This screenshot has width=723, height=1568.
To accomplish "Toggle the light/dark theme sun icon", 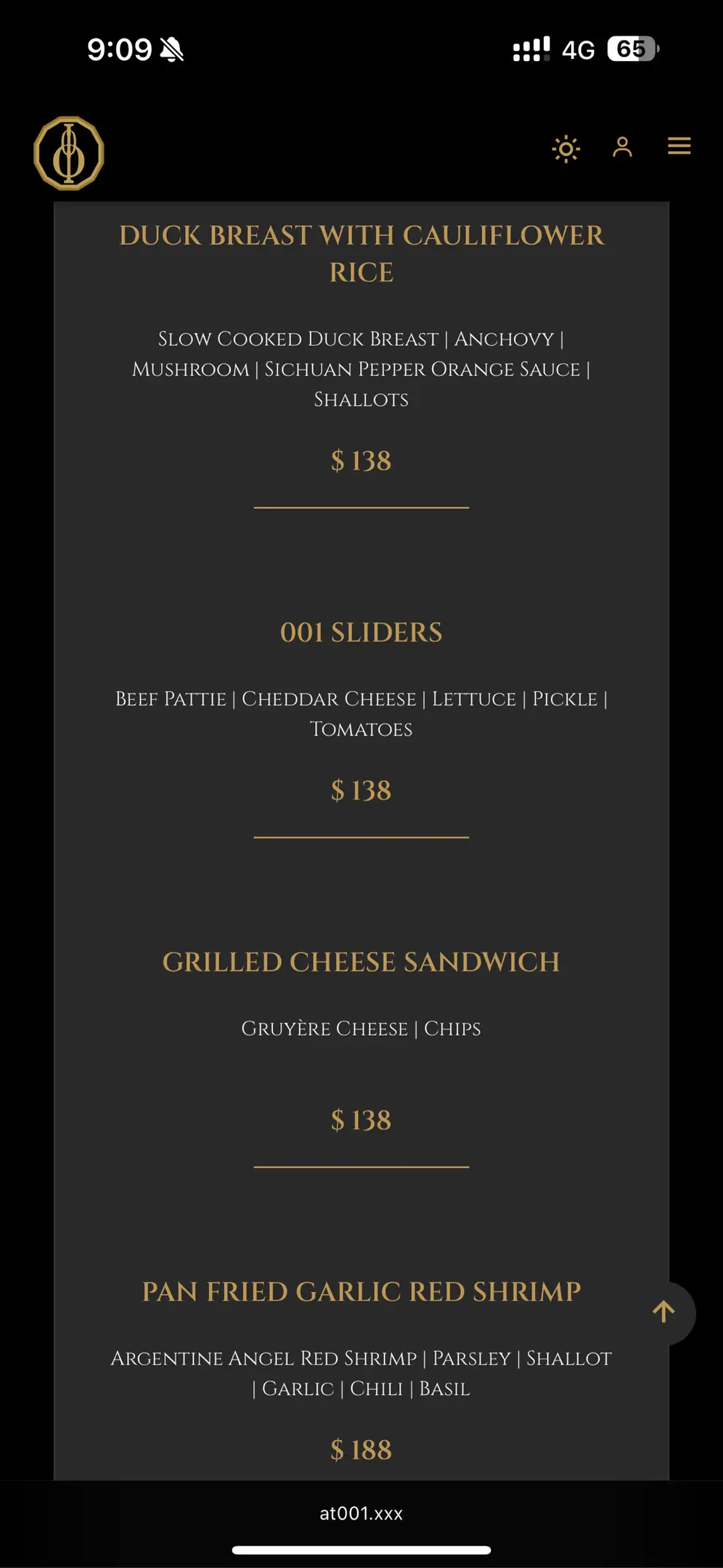I will (x=565, y=149).
